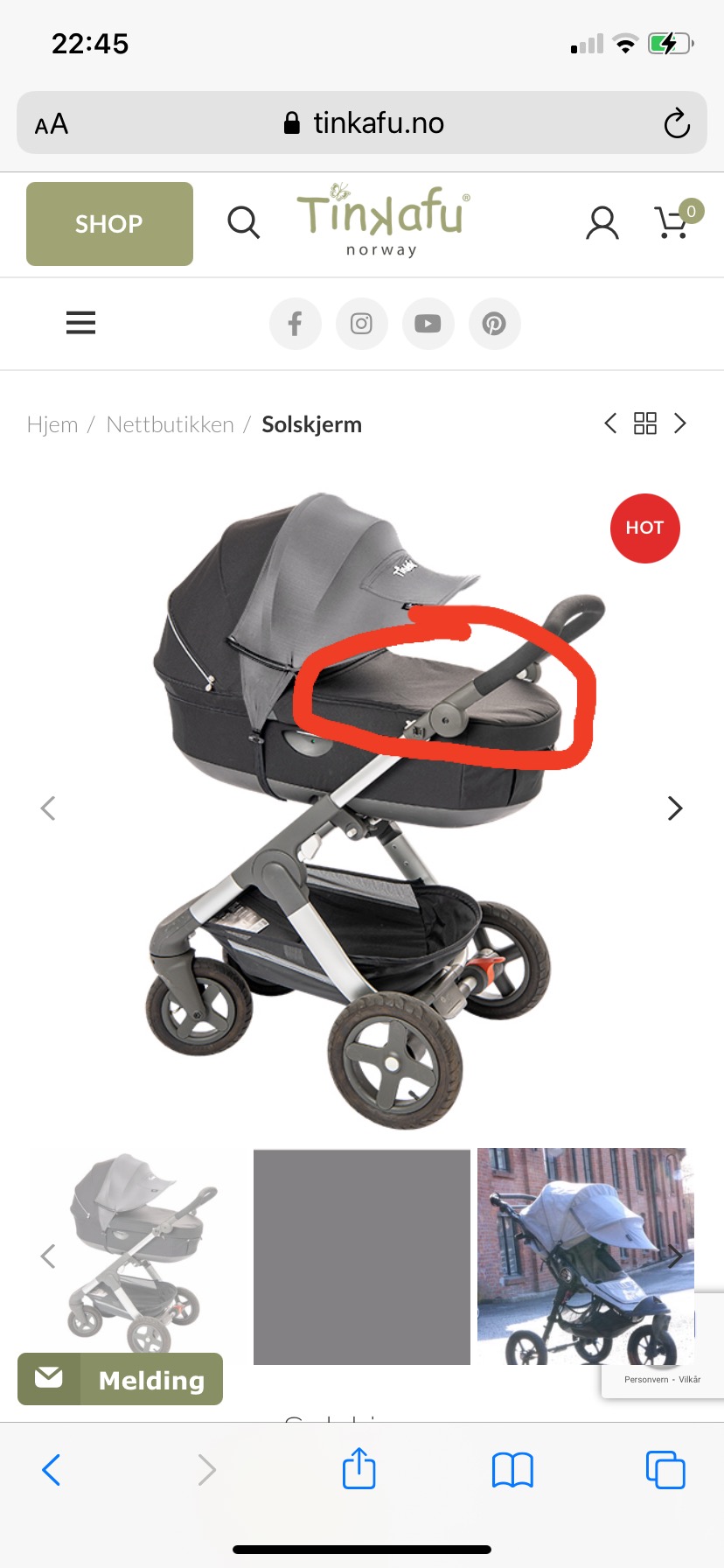Open the product grid view icon
This screenshot has height=1568, width=724.
tap(645, 423)
